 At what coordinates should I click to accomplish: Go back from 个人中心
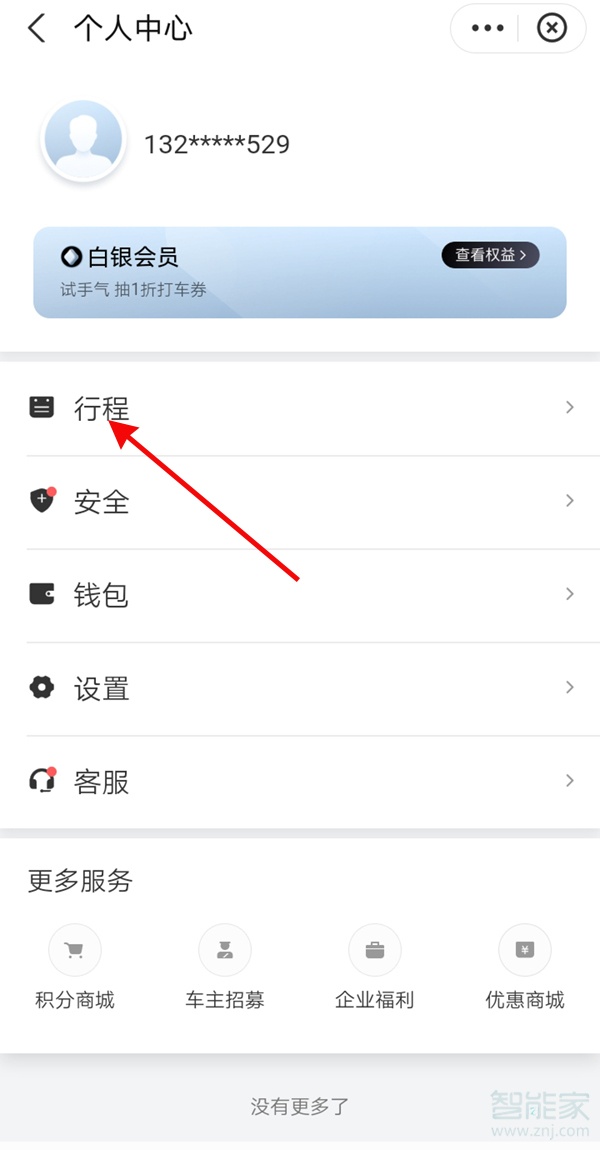tap(37, 28)
